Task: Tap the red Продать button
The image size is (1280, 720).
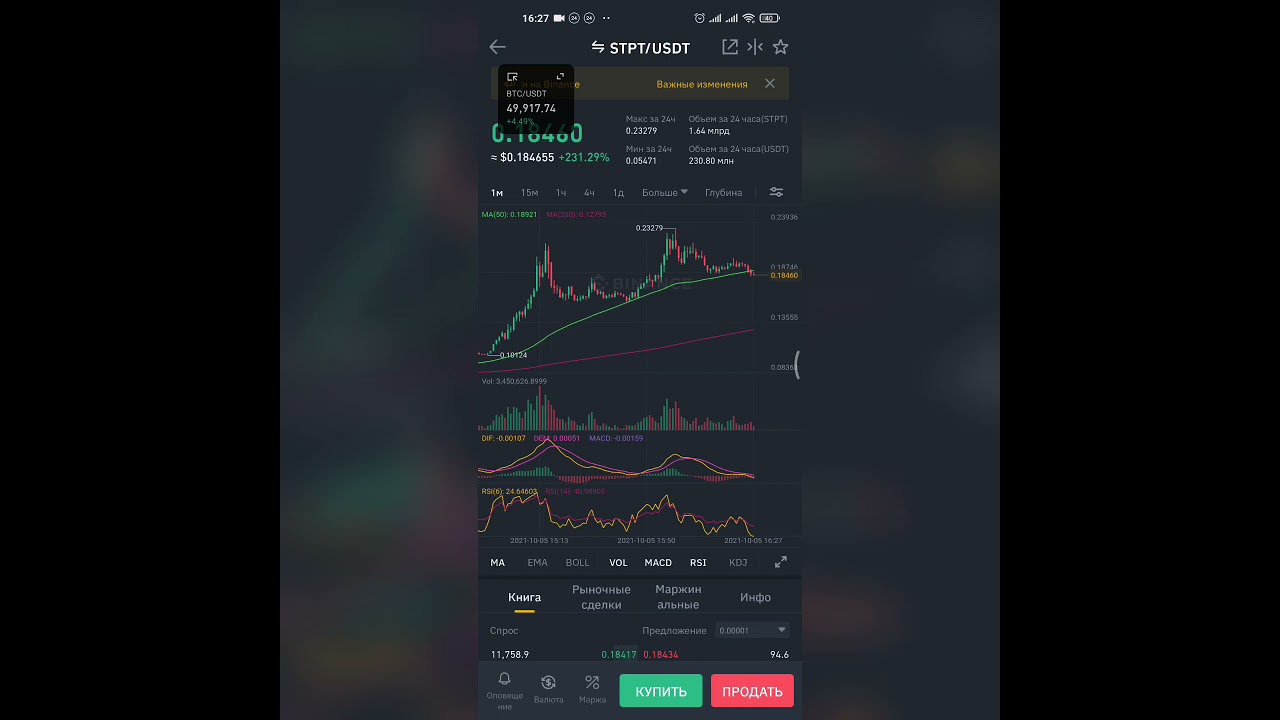Action: (x=752, y=691)
